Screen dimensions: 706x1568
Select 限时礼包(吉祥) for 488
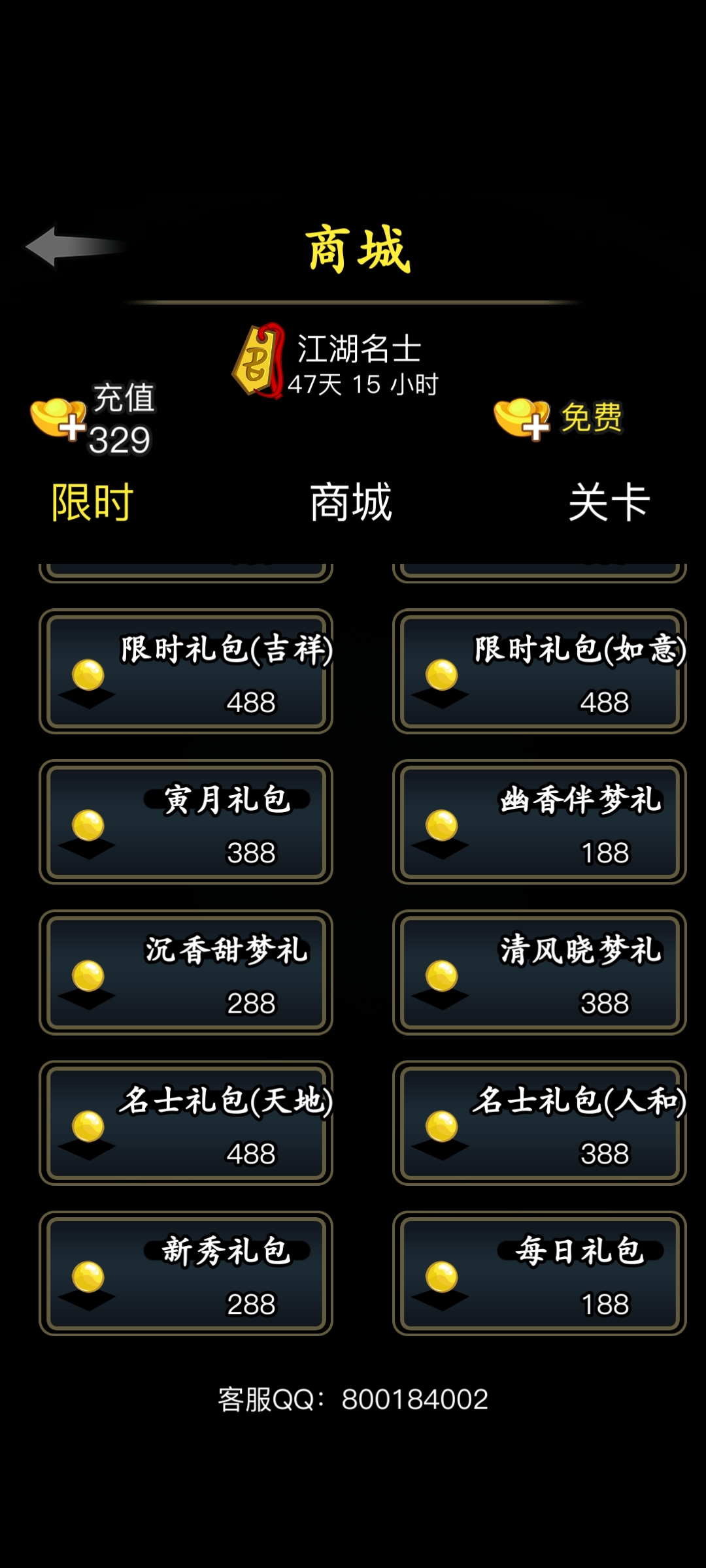click(x=186, y=671)
